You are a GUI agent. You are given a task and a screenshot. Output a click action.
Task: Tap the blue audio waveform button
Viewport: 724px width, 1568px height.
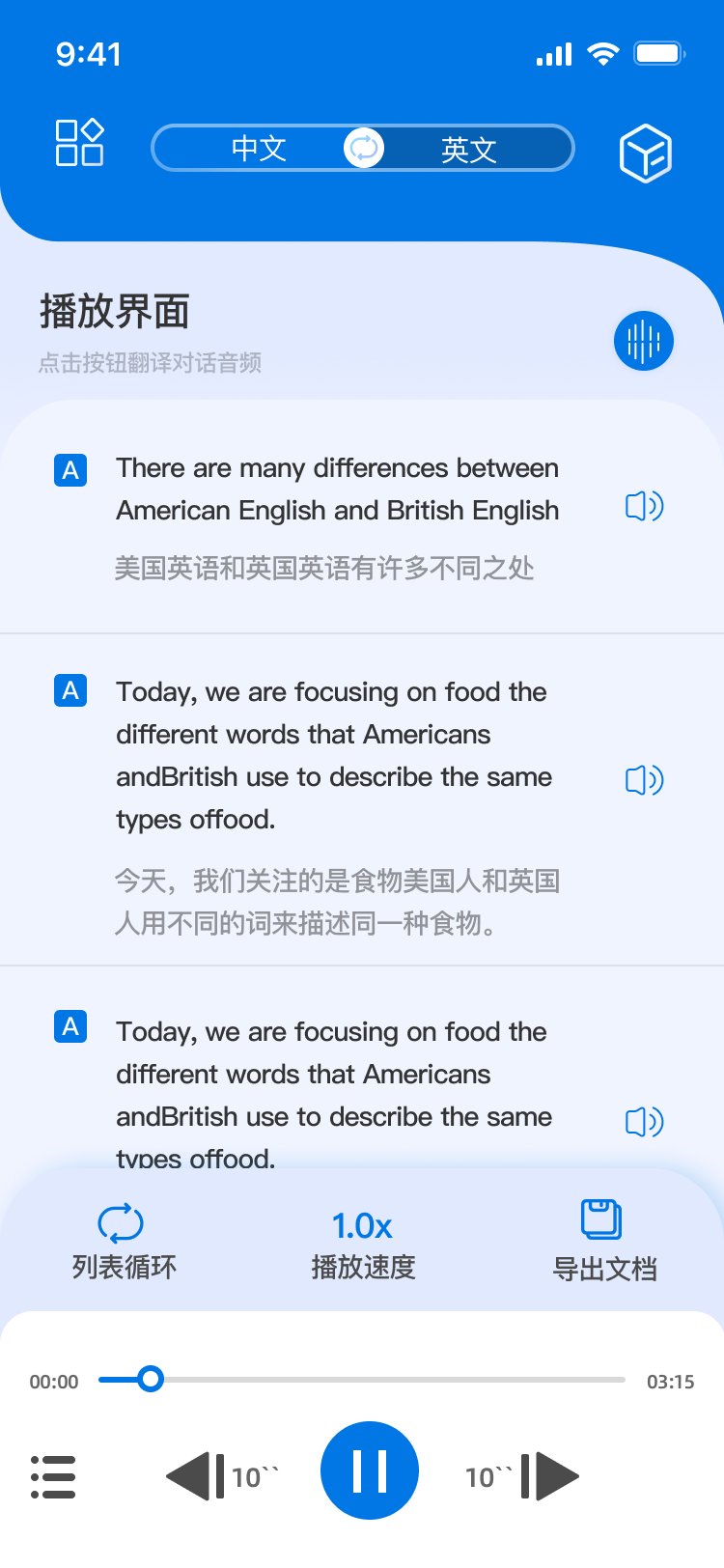[644, 341]
